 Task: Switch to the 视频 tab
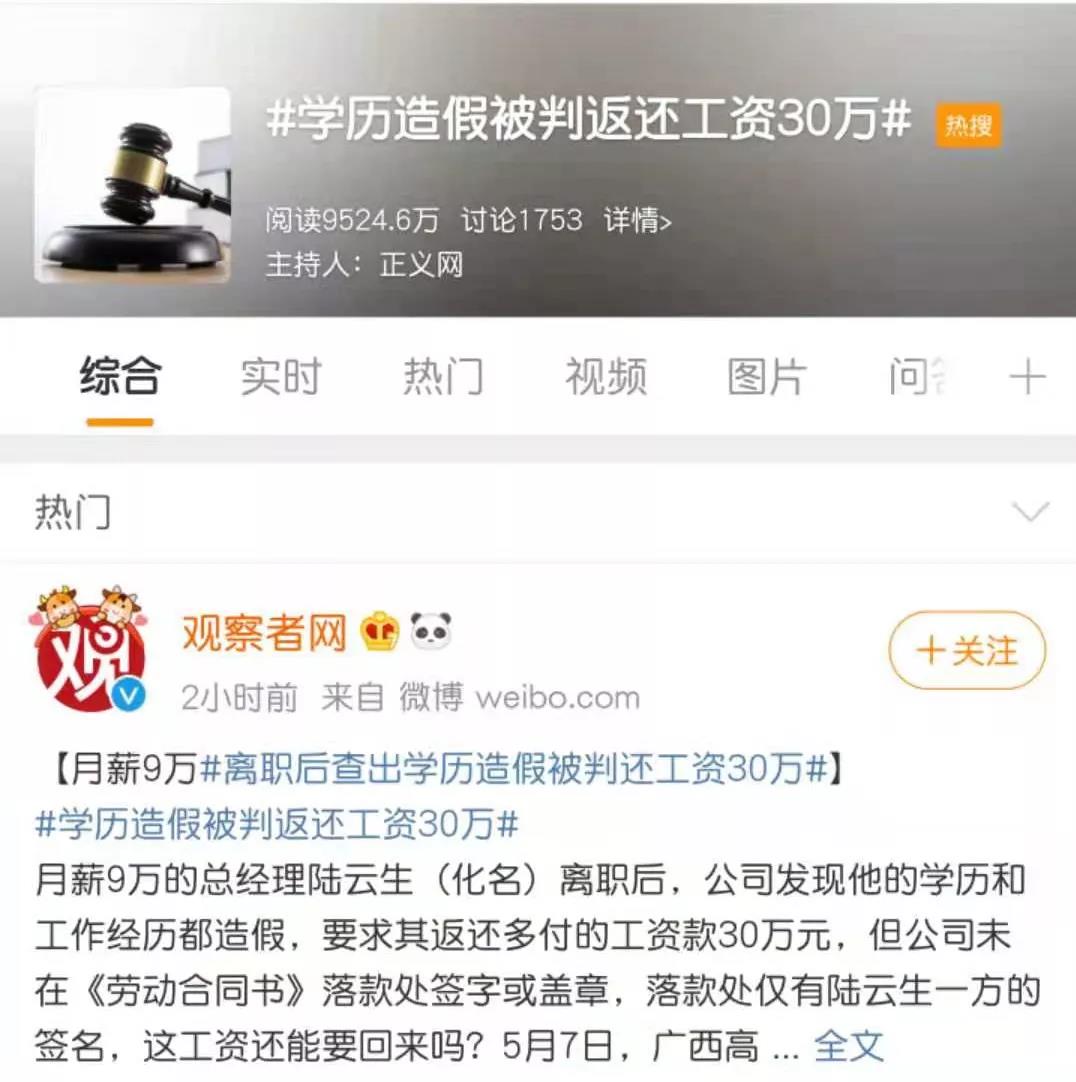pos(605,378)
